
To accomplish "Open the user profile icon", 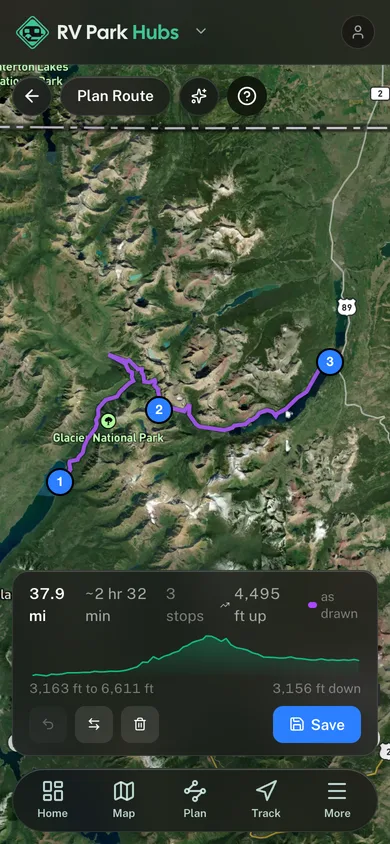I will [358, 32].
